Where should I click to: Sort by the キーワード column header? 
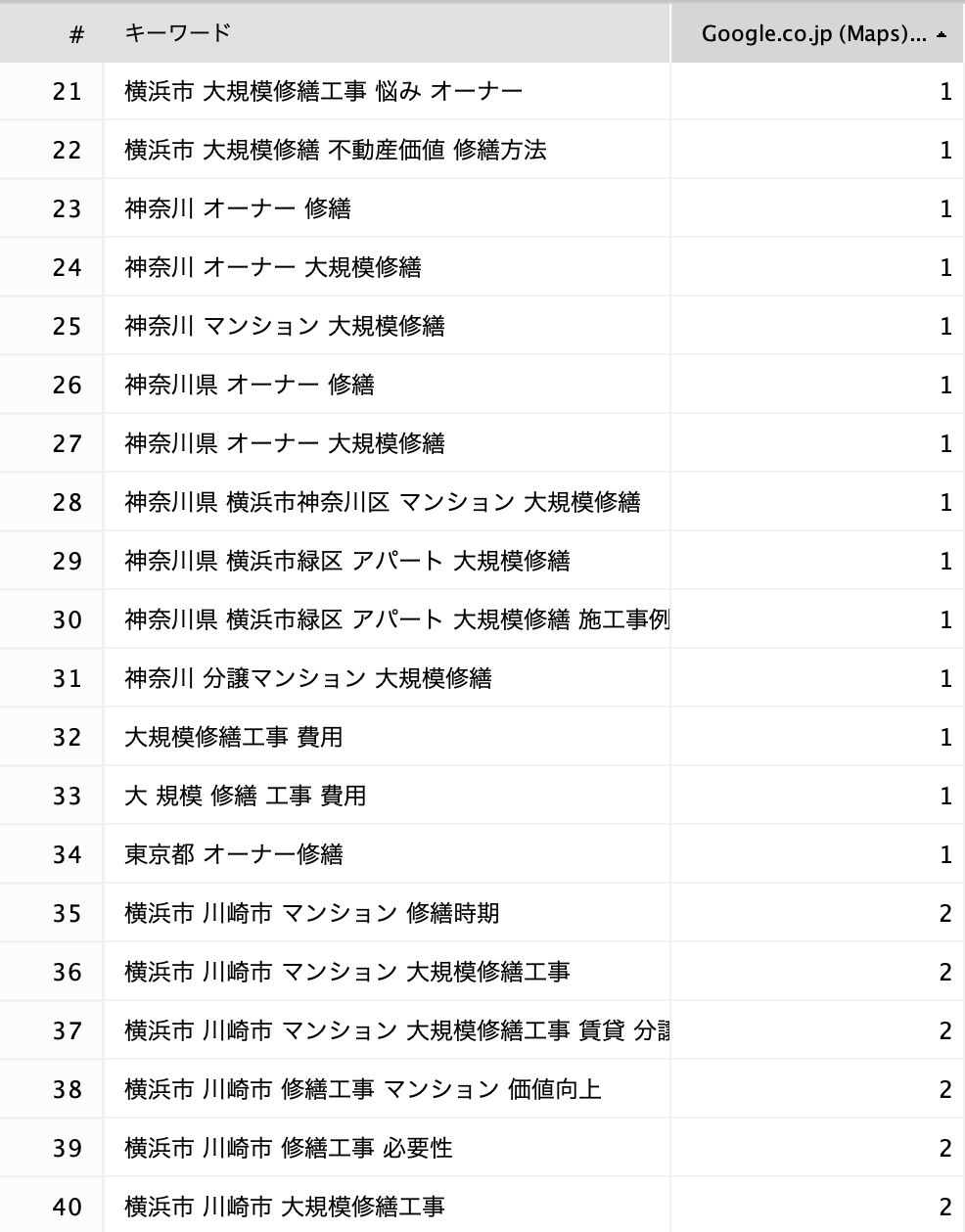point(387,33)
